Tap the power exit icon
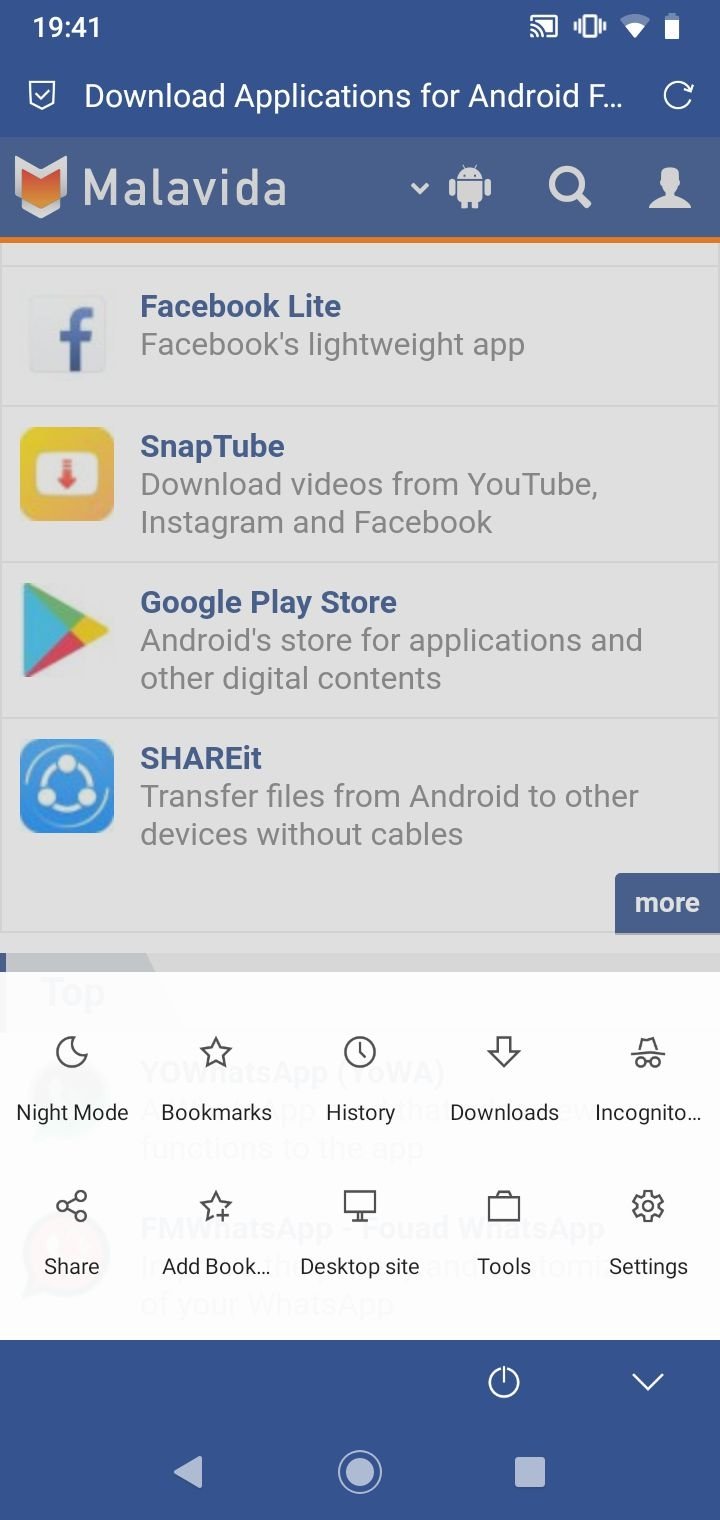The image size is (720, 1520). (x=504, y=1382)
